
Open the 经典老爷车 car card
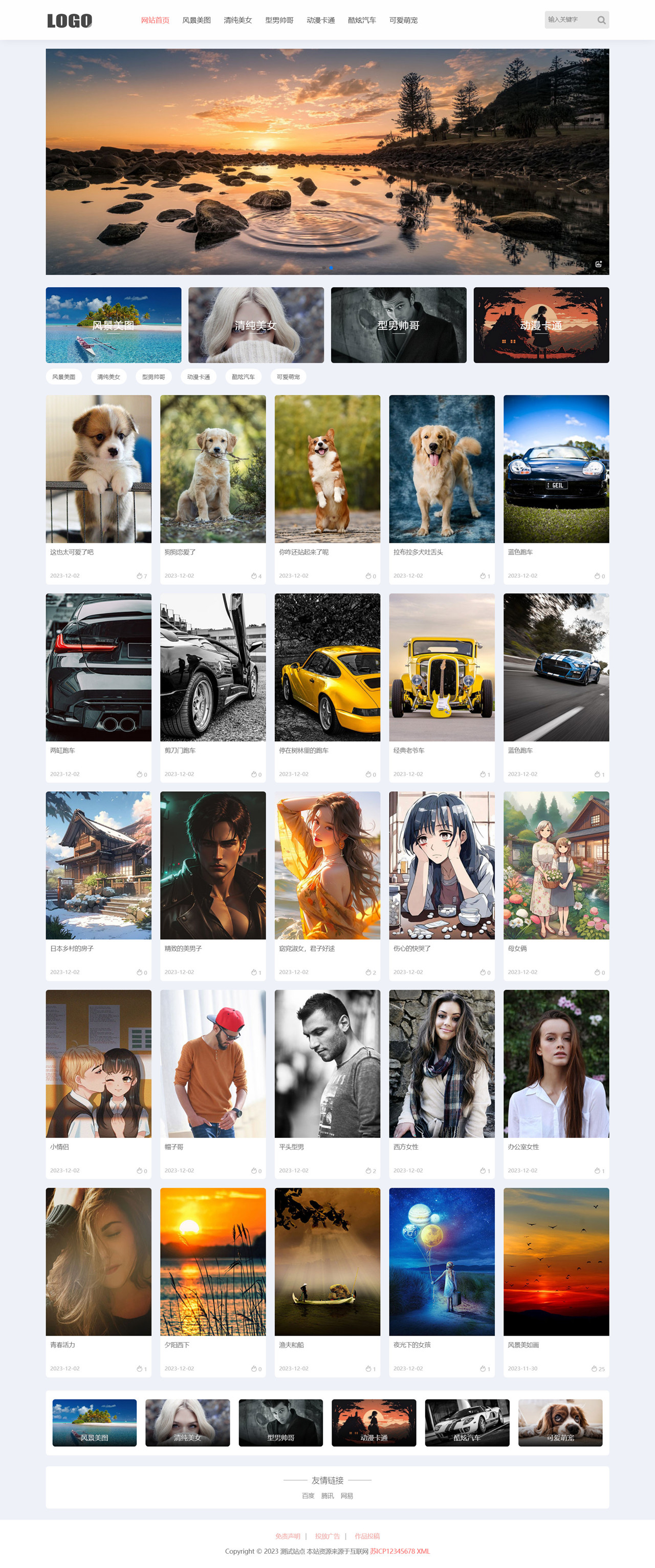[x=442, y=667]
